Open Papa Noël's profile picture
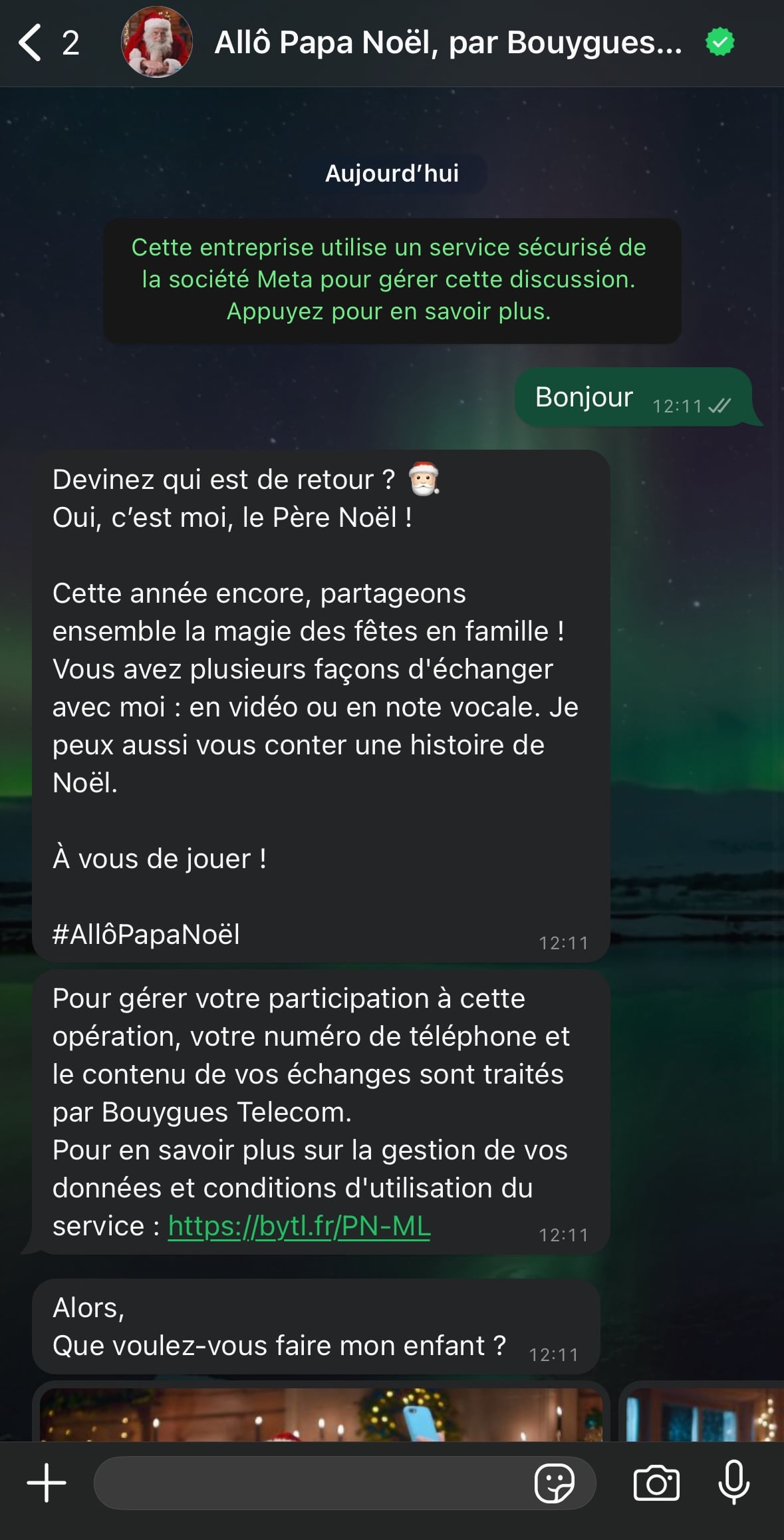The height and width of the screenshot is (1540, 784). (156, 42)
